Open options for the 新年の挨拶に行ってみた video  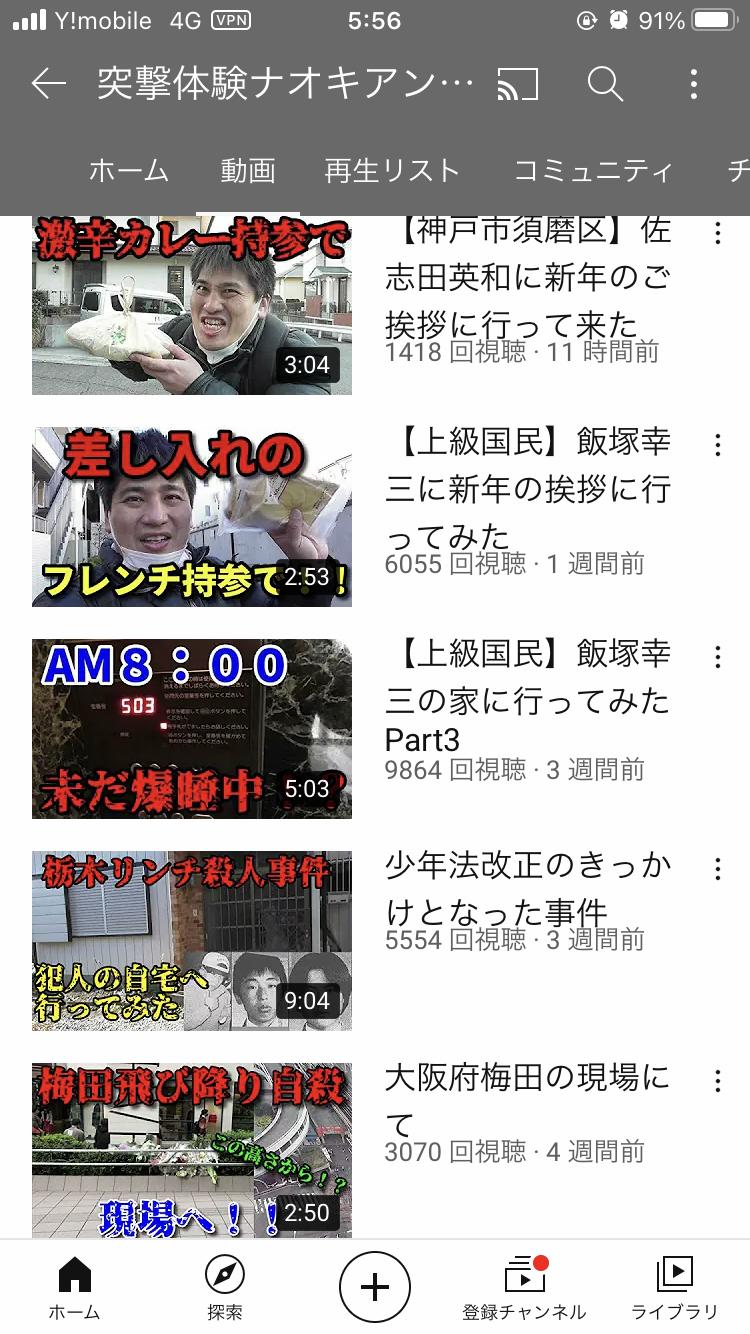click(717, 446)
